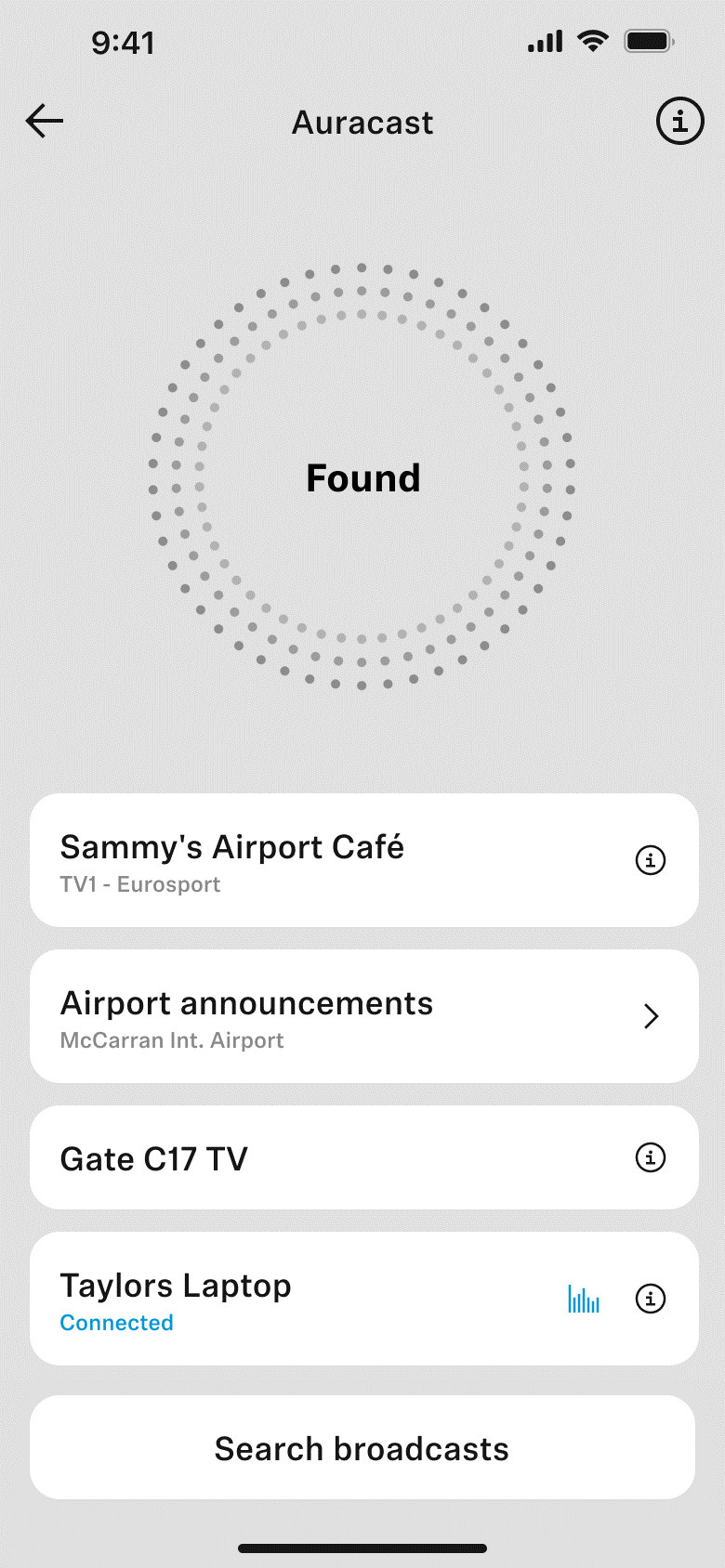Open Auracast info in the top bar
The width and height of the screenshot is (725, 1568).
pyautogui.click(x=679, y=121)
